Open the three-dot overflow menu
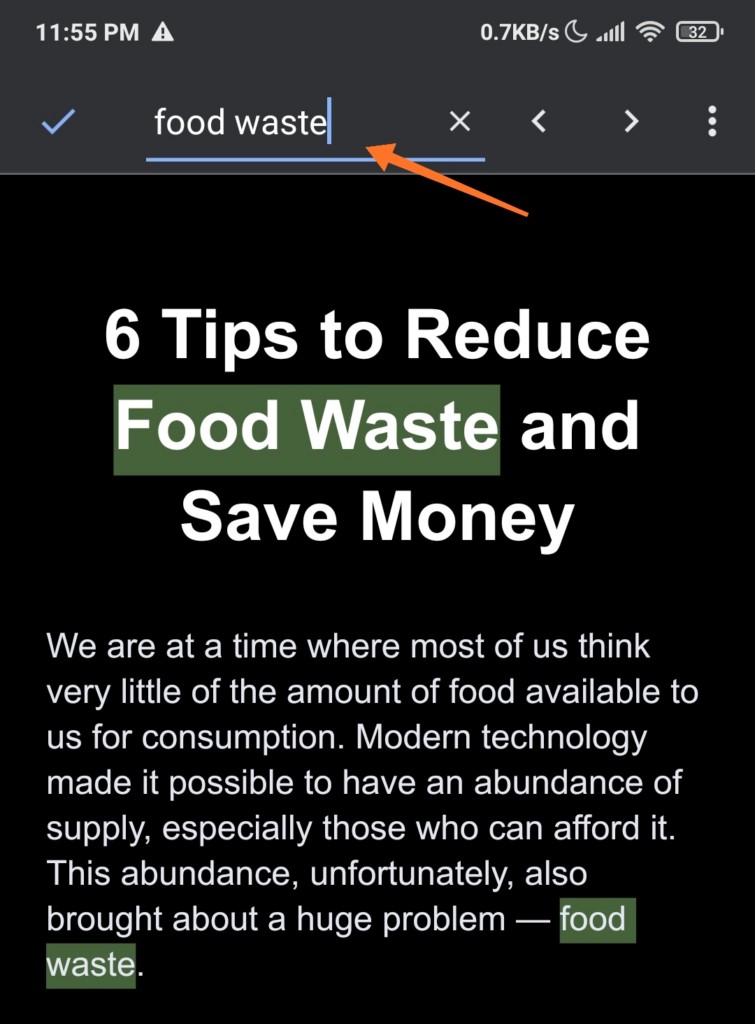The width and height of the screenshot is (755, 1024). coord(712,122)
